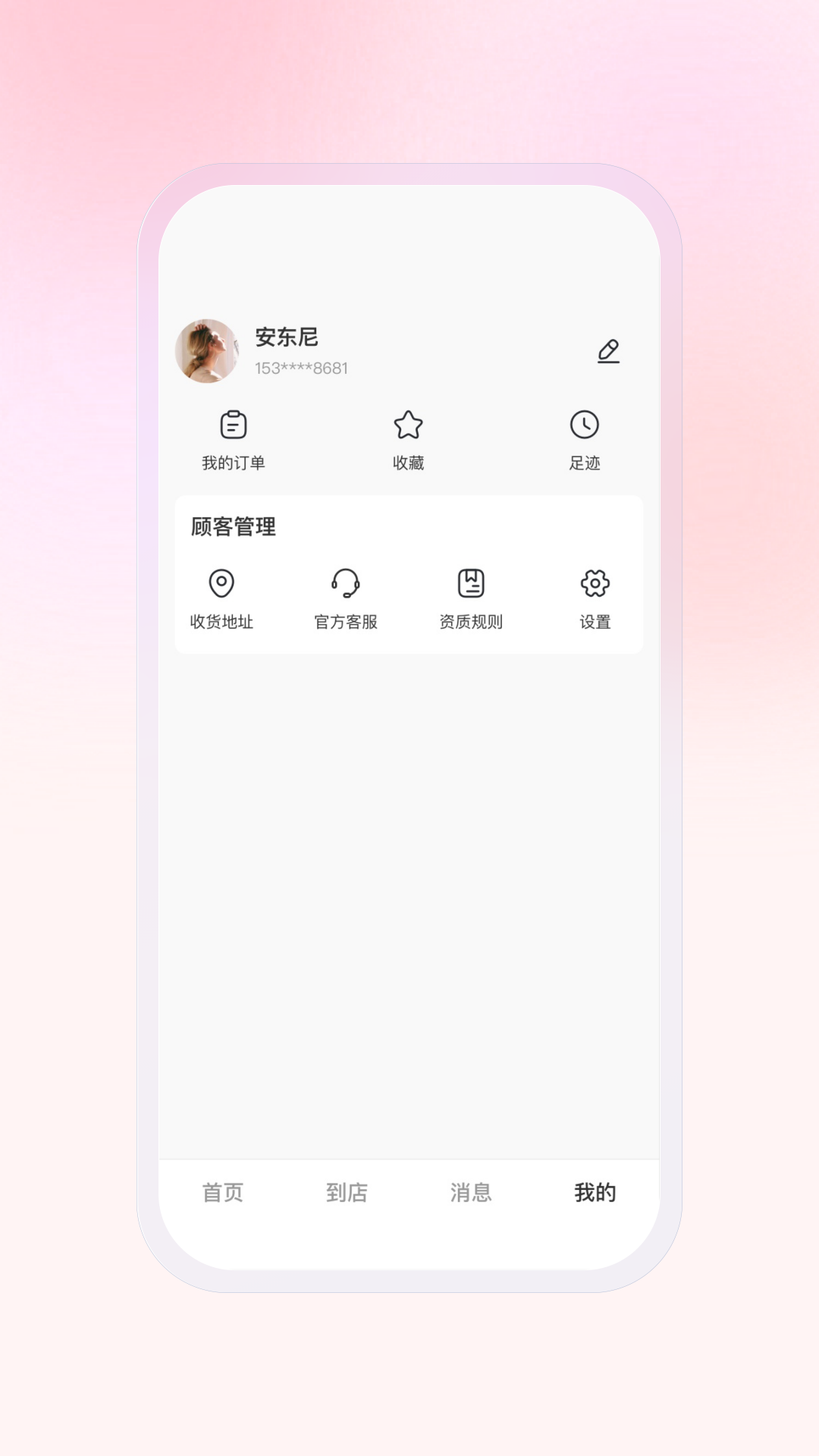Click the 收货地址 location pin icon
Image resolution: width=819 pixels, height=1456 pixels.
click(221, 584)
